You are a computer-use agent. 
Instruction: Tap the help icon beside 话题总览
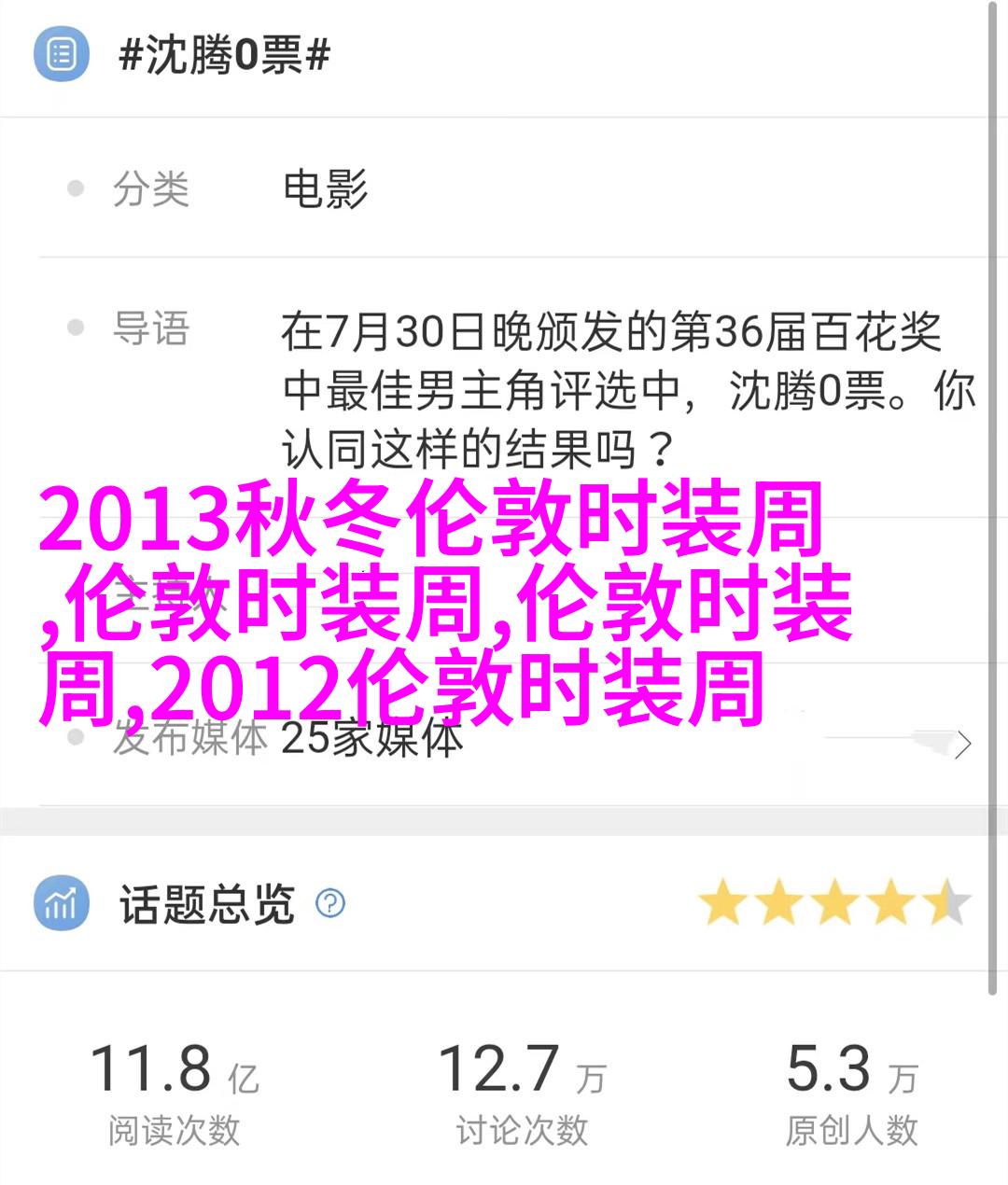(x=330, y=903)
